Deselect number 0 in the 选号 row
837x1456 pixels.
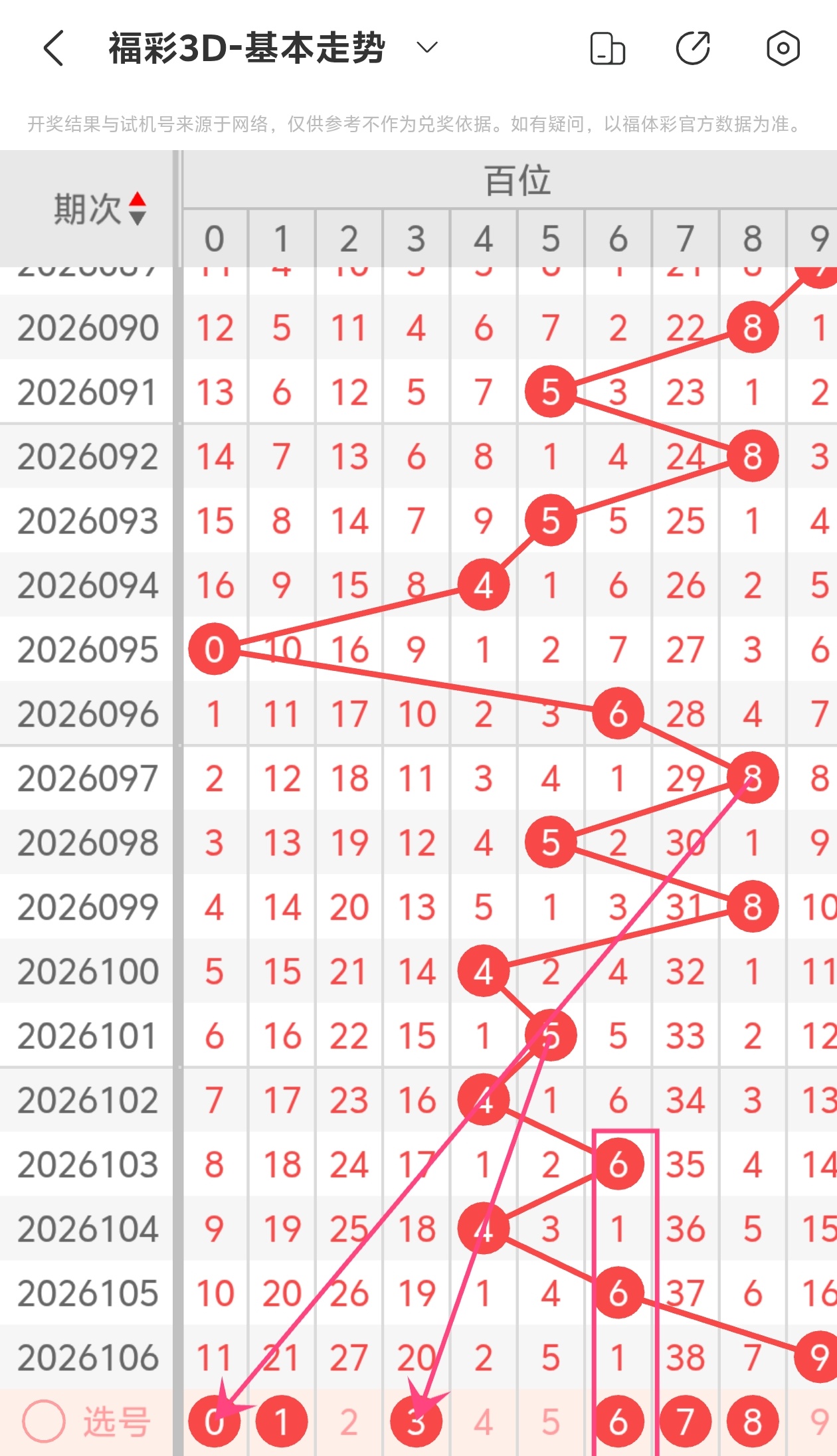point(214,1422)
